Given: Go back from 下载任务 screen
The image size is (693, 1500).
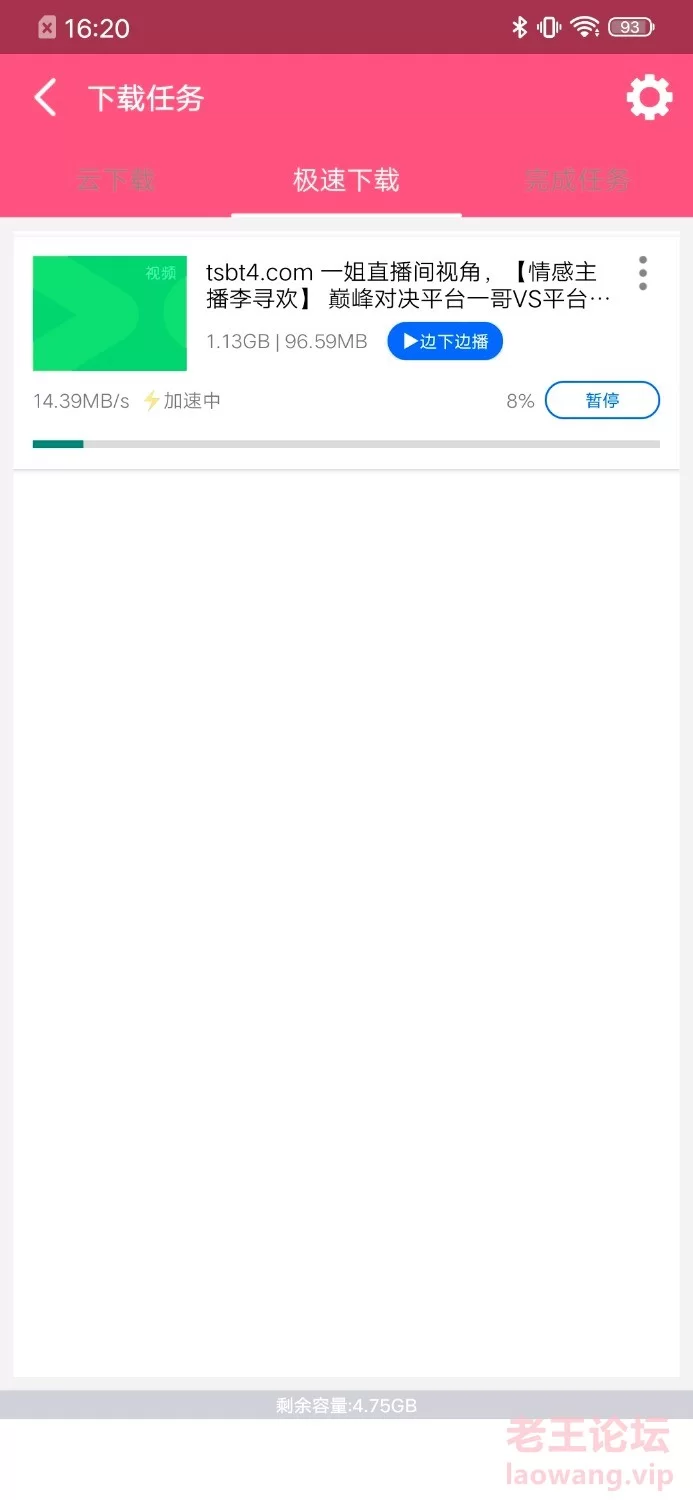Looking at the screenshot, I should point(45,98).
